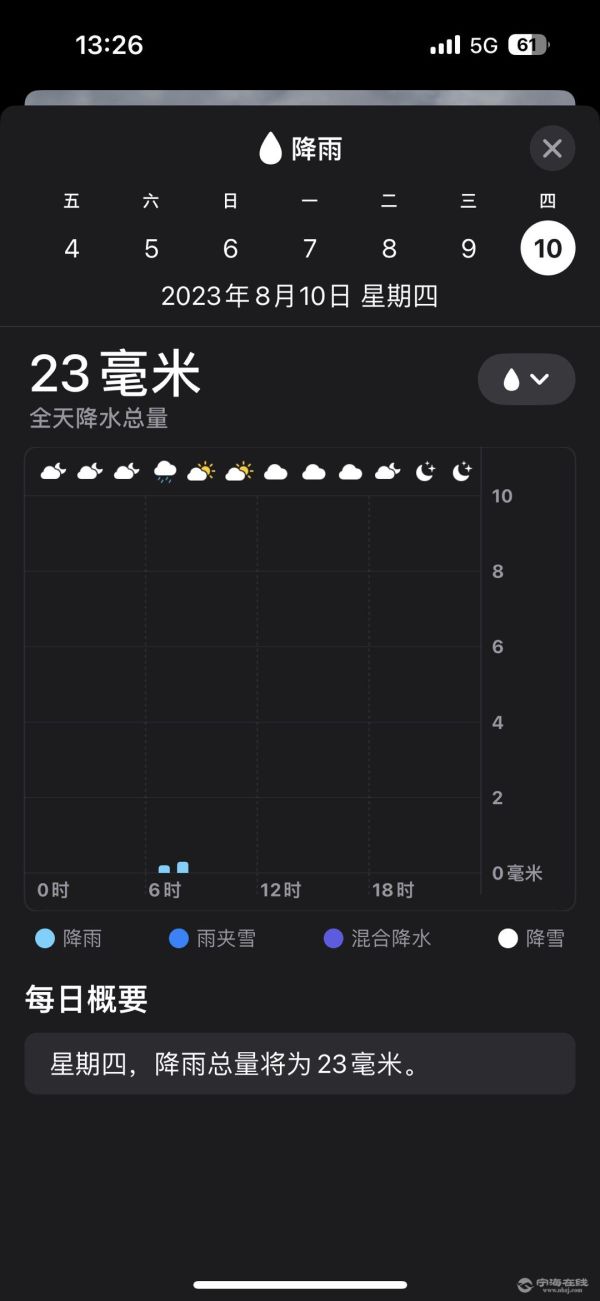This screenshot has height=1301, width=600.
Task: Select Wednesday the 9th
Action: (468, 248)
